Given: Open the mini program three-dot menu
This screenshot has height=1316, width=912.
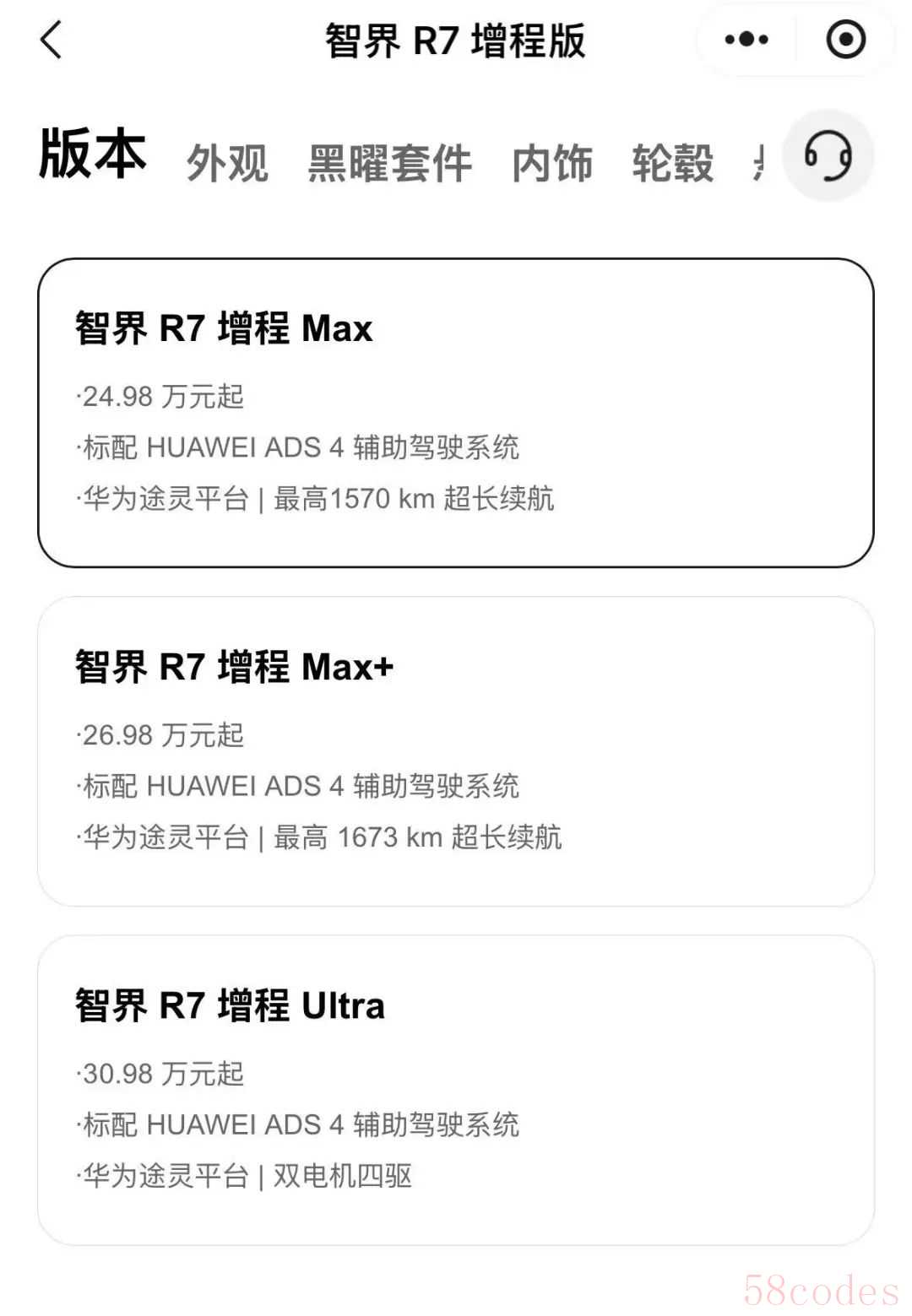Looking at the screenshot, I should point(746,40).
